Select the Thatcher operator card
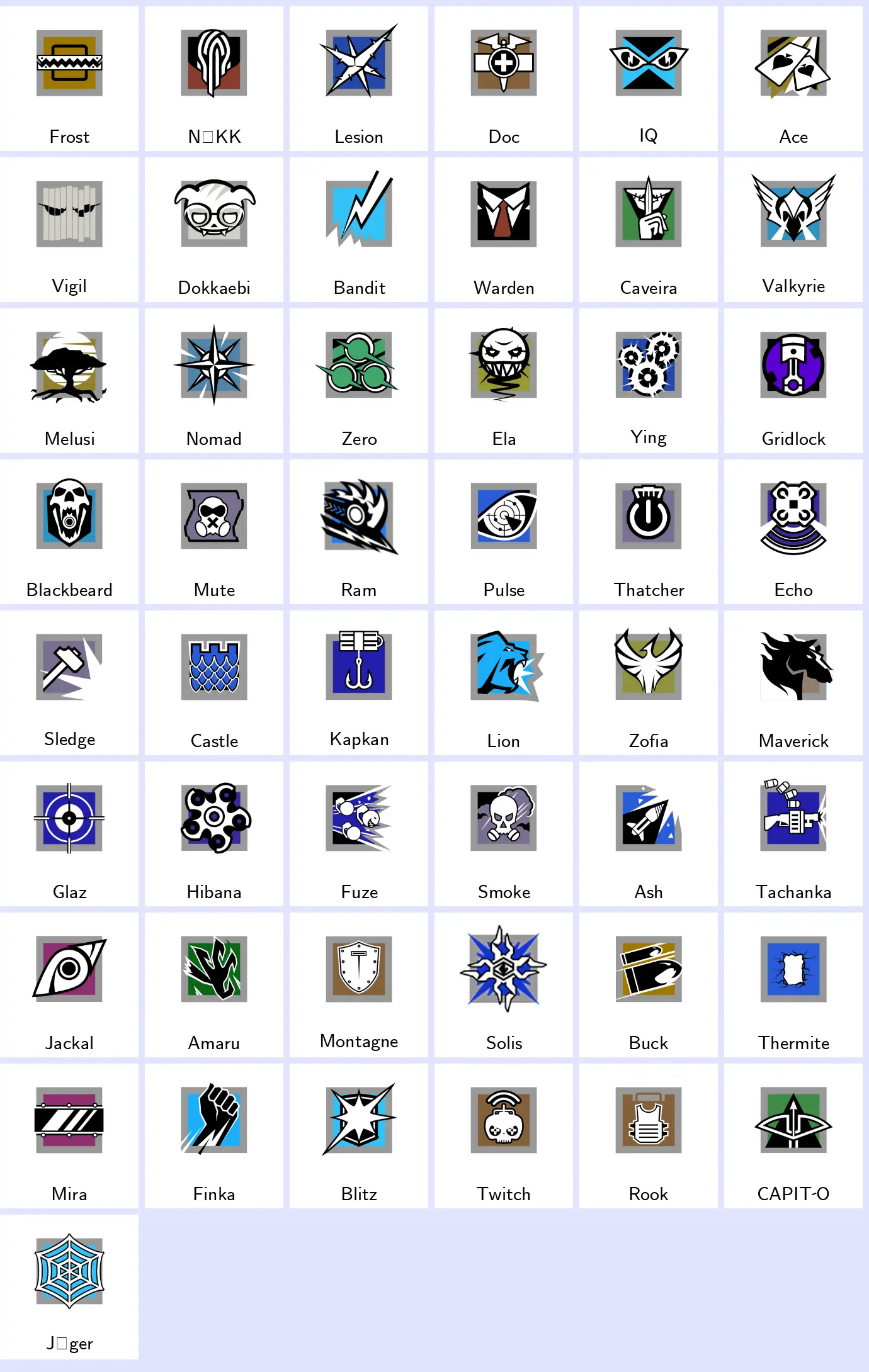Screen dimensions: 869x1372 tap(649, 532)
